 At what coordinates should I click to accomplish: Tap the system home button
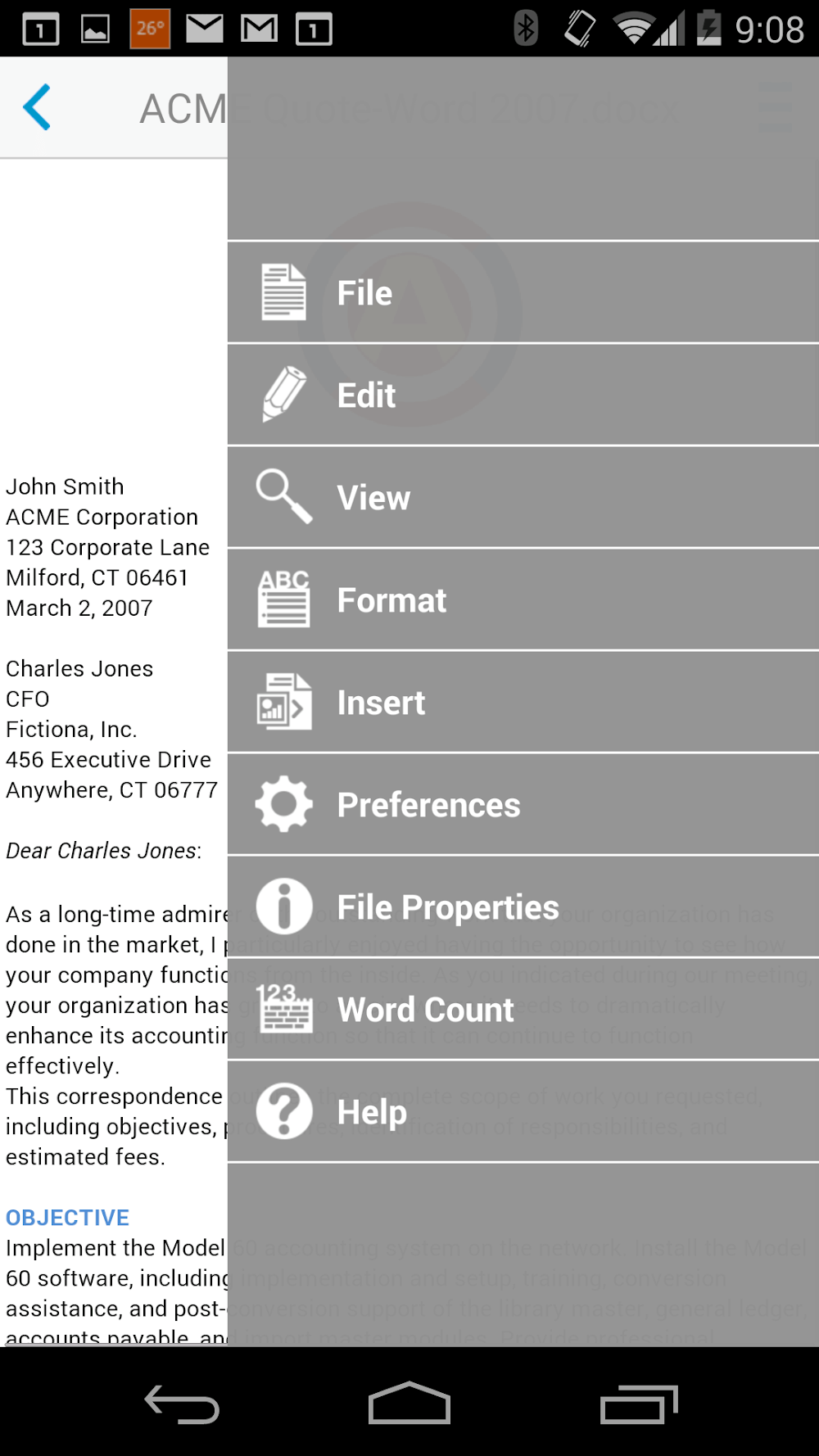(x=409, y=1404)
